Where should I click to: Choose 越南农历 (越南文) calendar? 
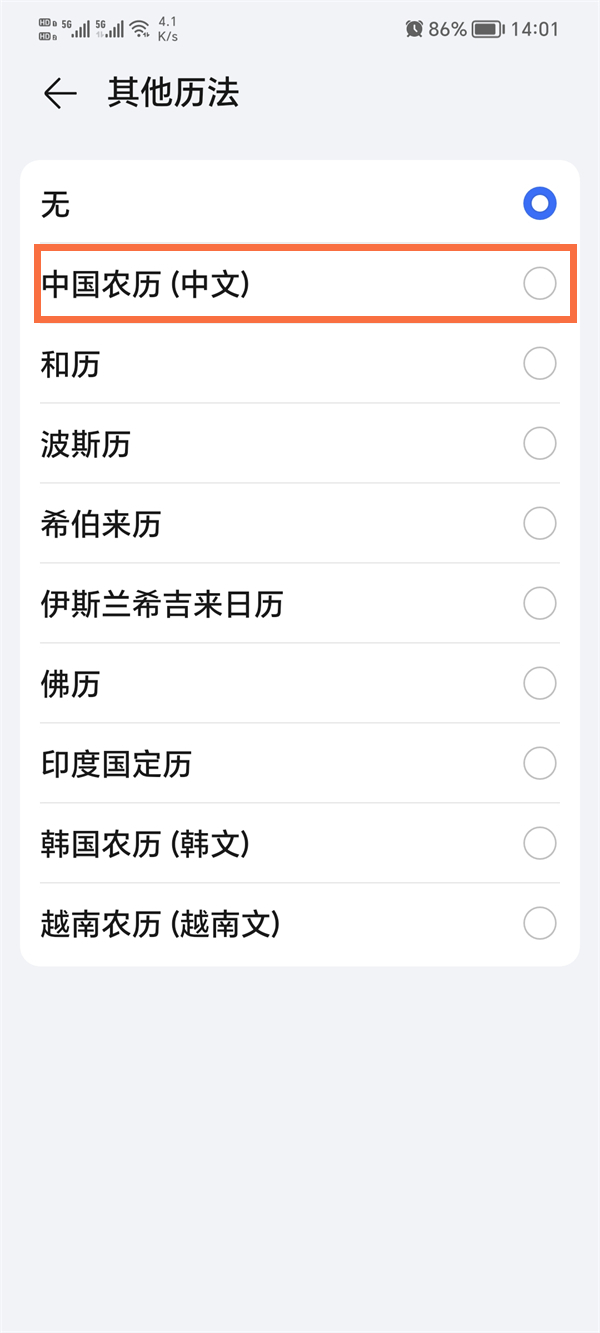click(539, 923)
